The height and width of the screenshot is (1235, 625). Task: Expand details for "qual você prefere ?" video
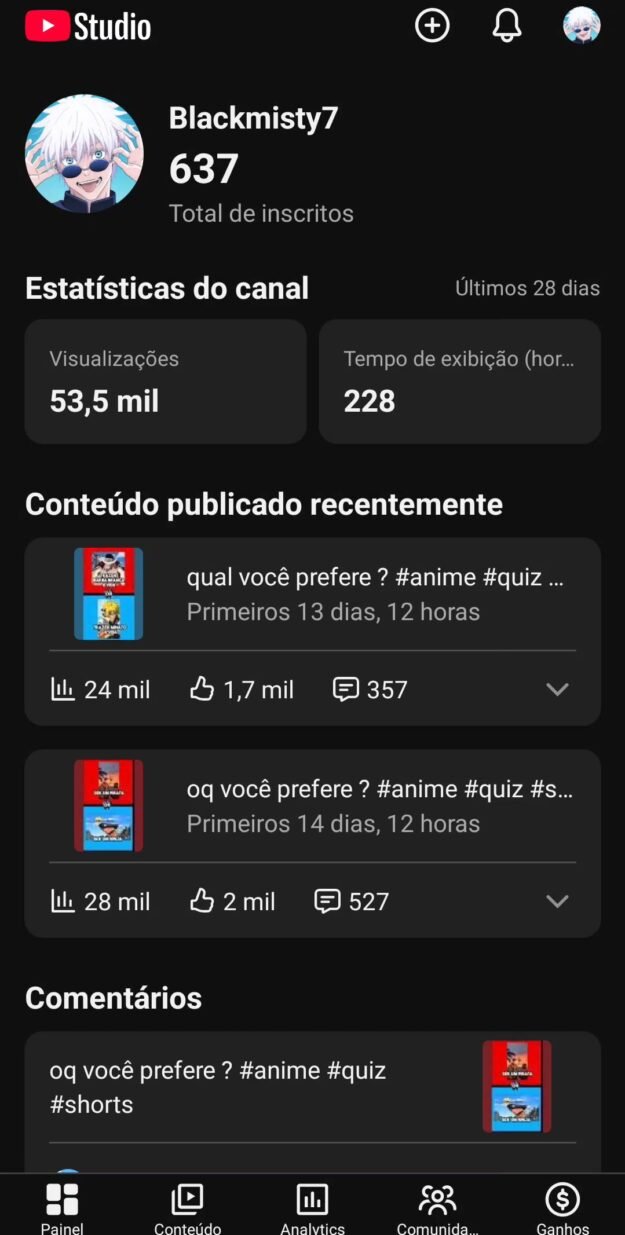coord(557,689)
